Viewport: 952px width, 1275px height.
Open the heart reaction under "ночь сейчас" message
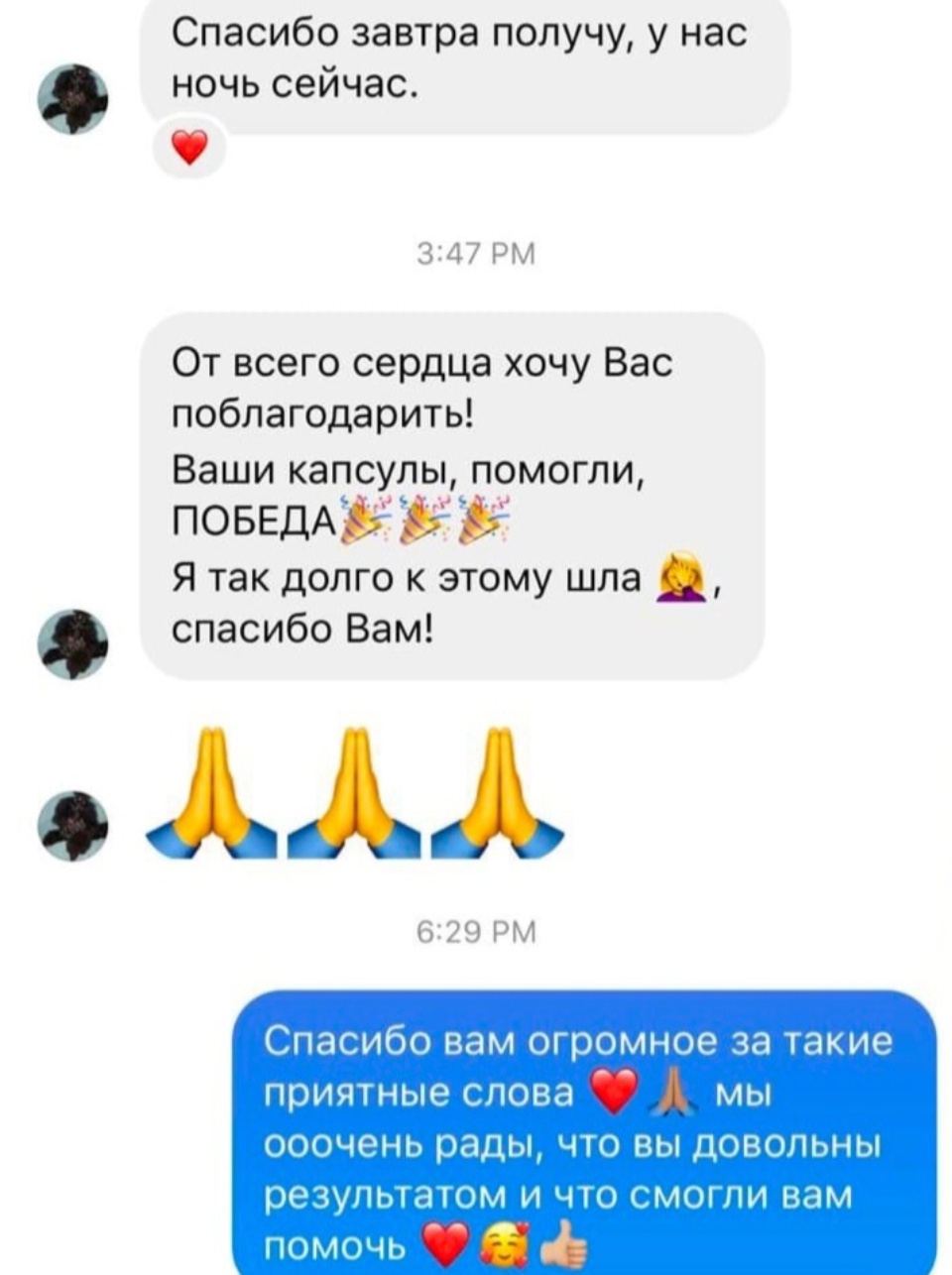190,150
